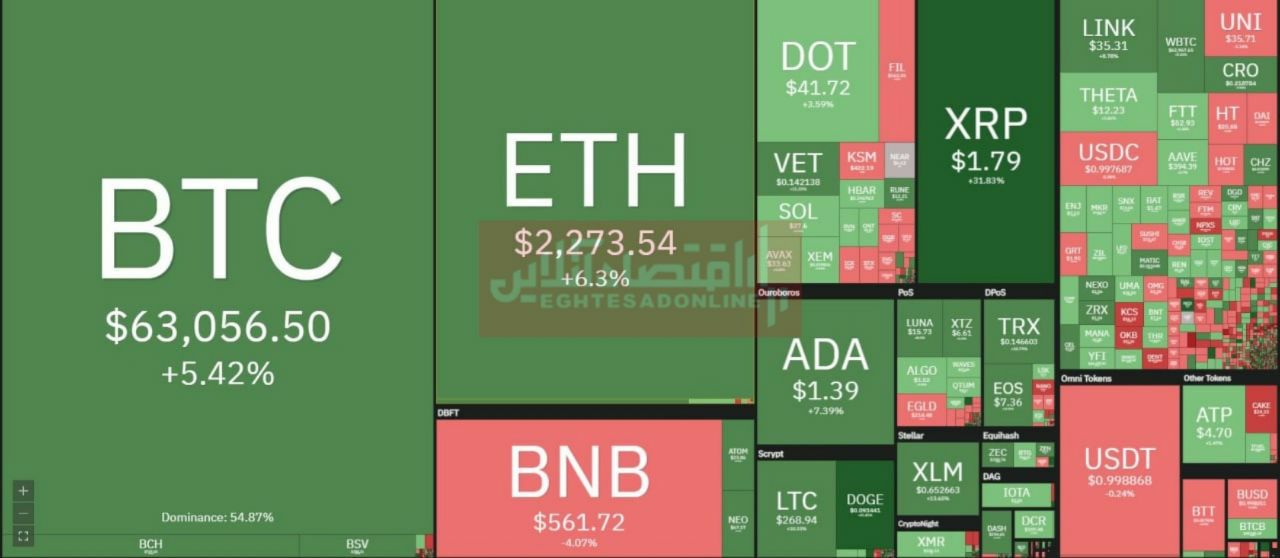Open the ETH tile

(x=594, y=200)
